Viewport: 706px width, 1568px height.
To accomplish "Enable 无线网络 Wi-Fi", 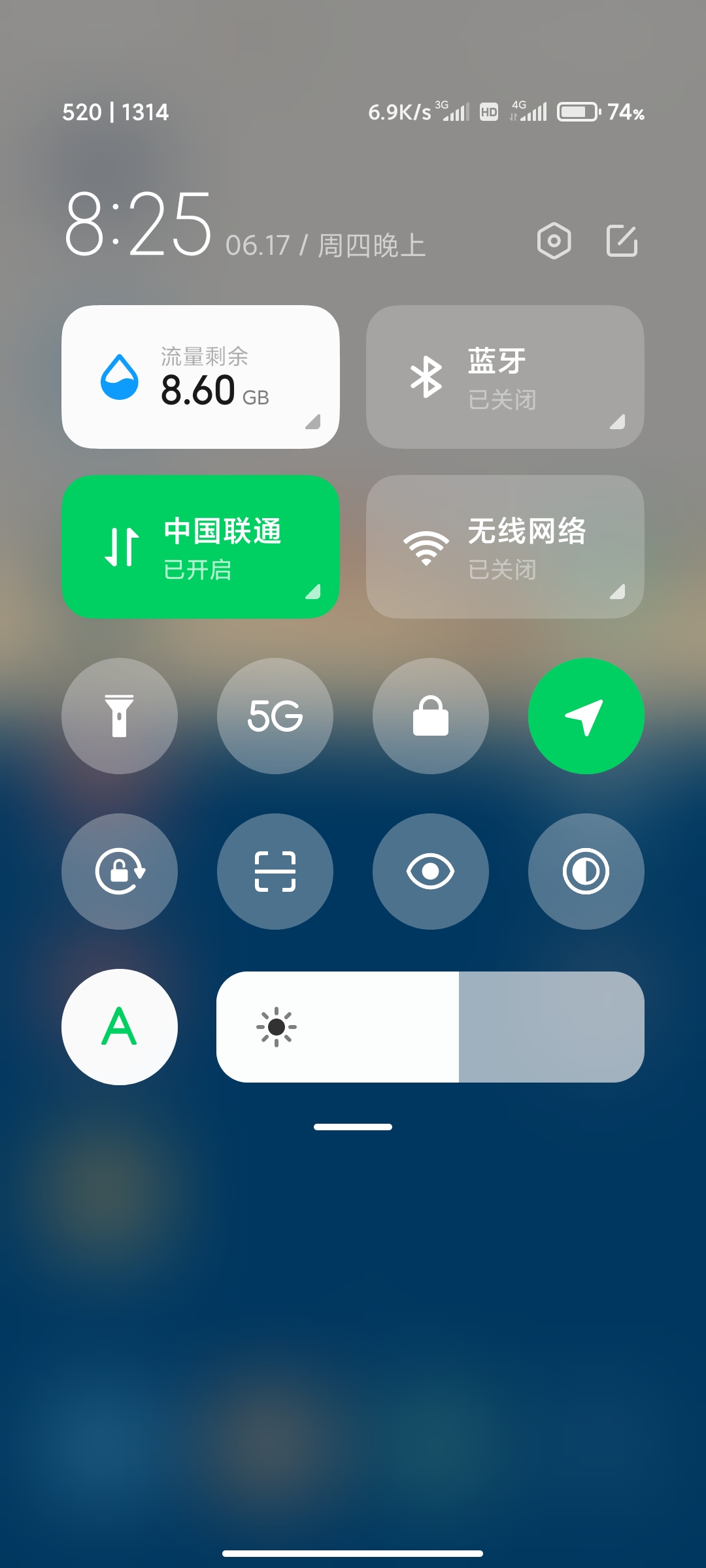I will [x=505, y=547].
